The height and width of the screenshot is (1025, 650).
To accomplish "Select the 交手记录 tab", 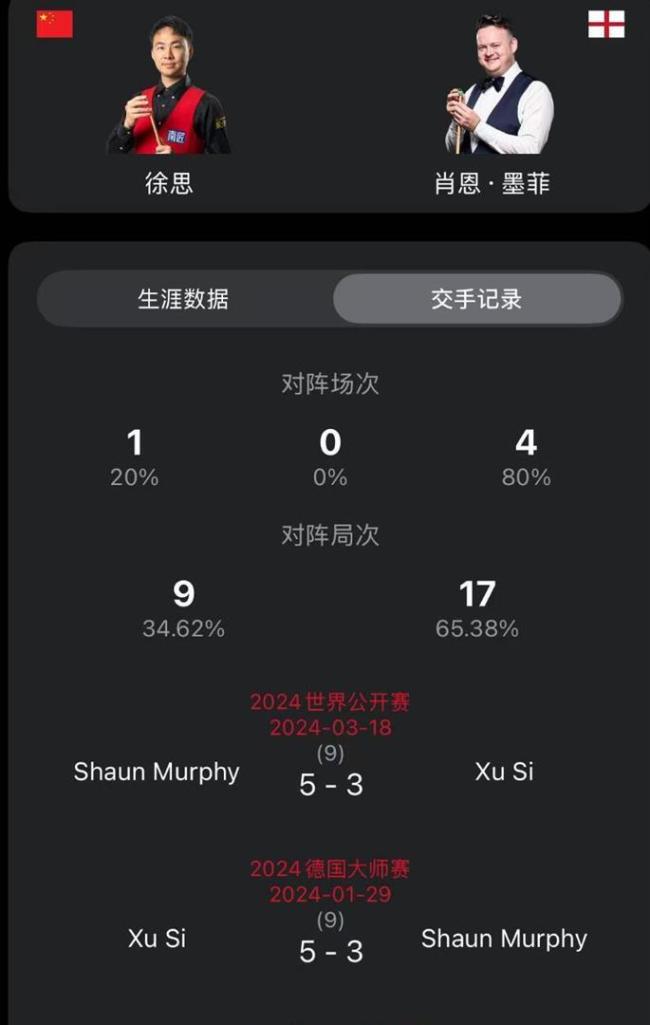I will [x=477, y=299].
